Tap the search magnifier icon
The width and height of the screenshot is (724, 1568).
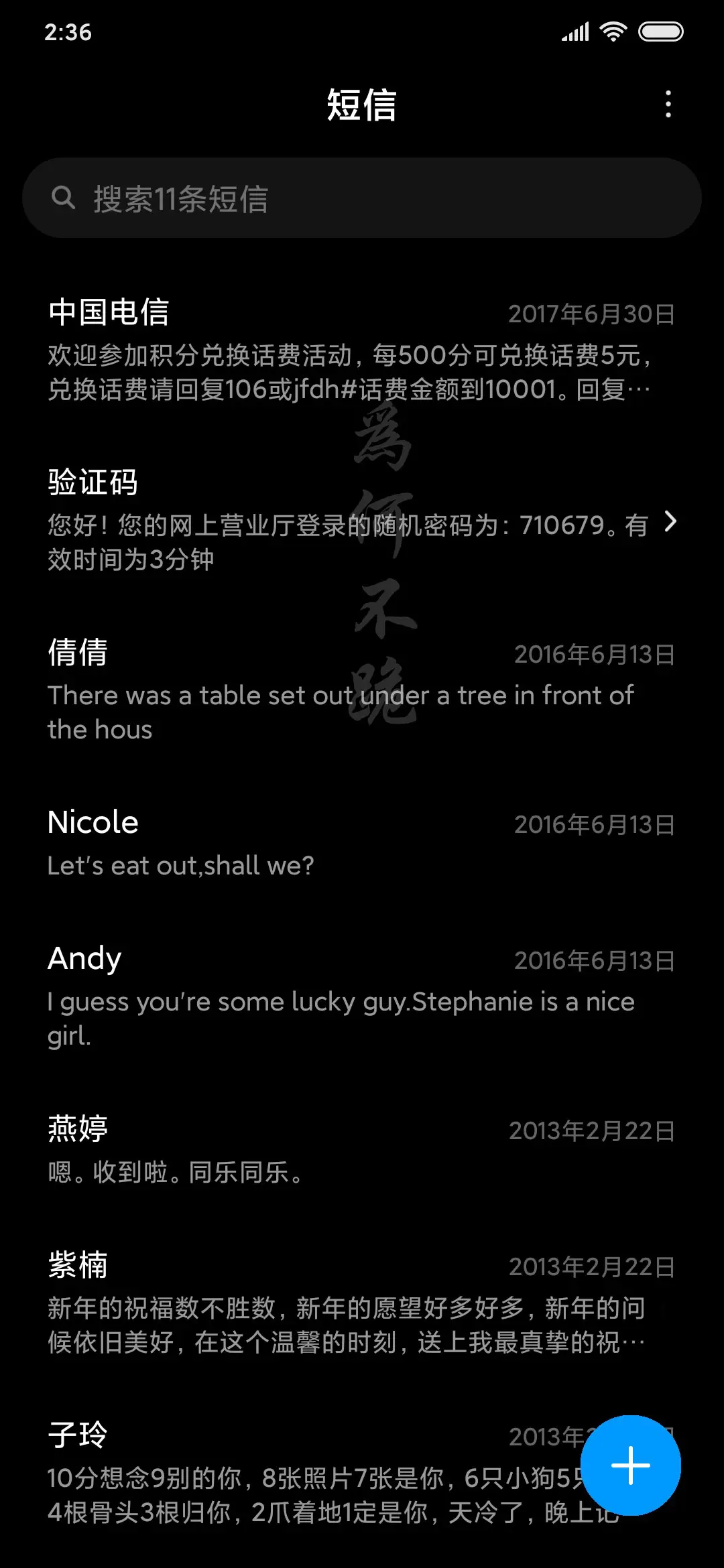(63, 196)
